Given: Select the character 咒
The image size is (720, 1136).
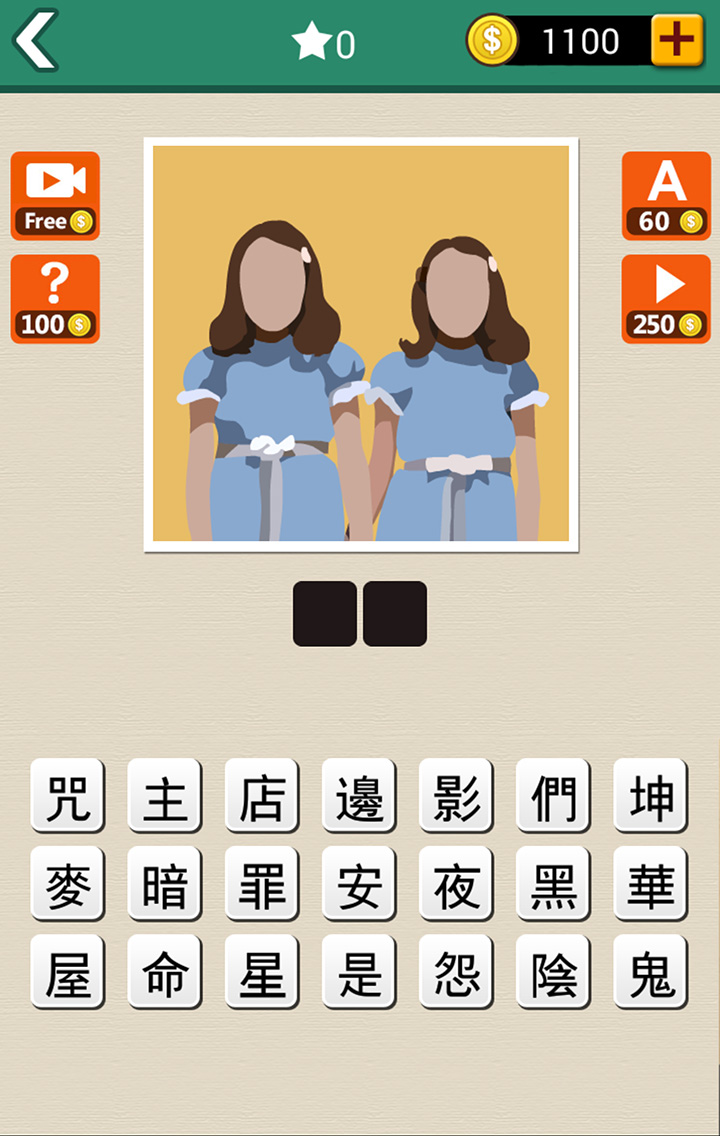Looking at the screenshot, I should [x=68, y=795].
